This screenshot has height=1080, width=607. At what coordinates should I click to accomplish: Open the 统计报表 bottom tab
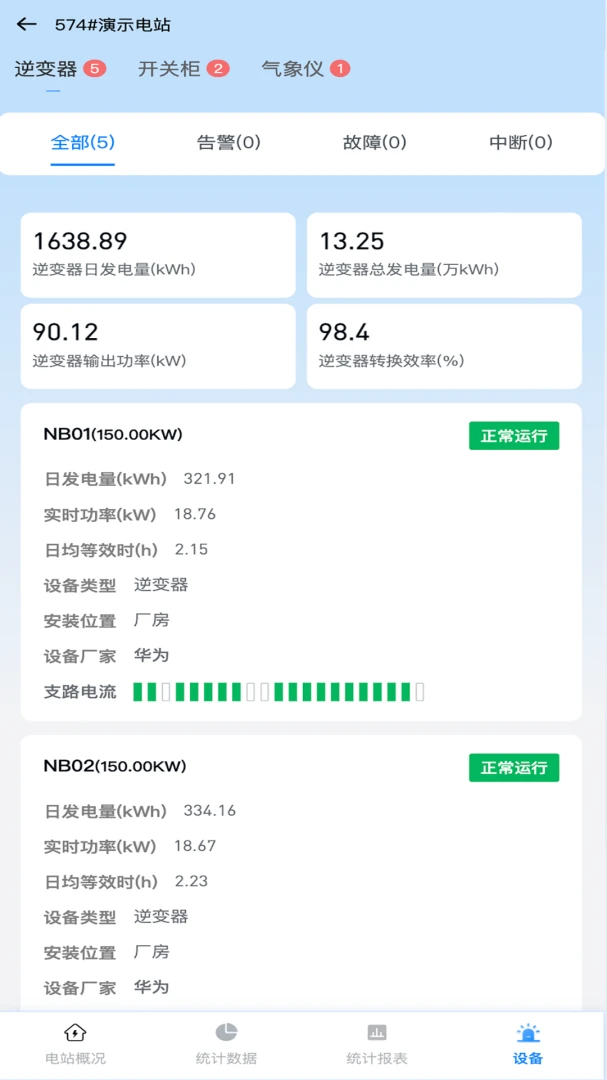[377, 1044]
